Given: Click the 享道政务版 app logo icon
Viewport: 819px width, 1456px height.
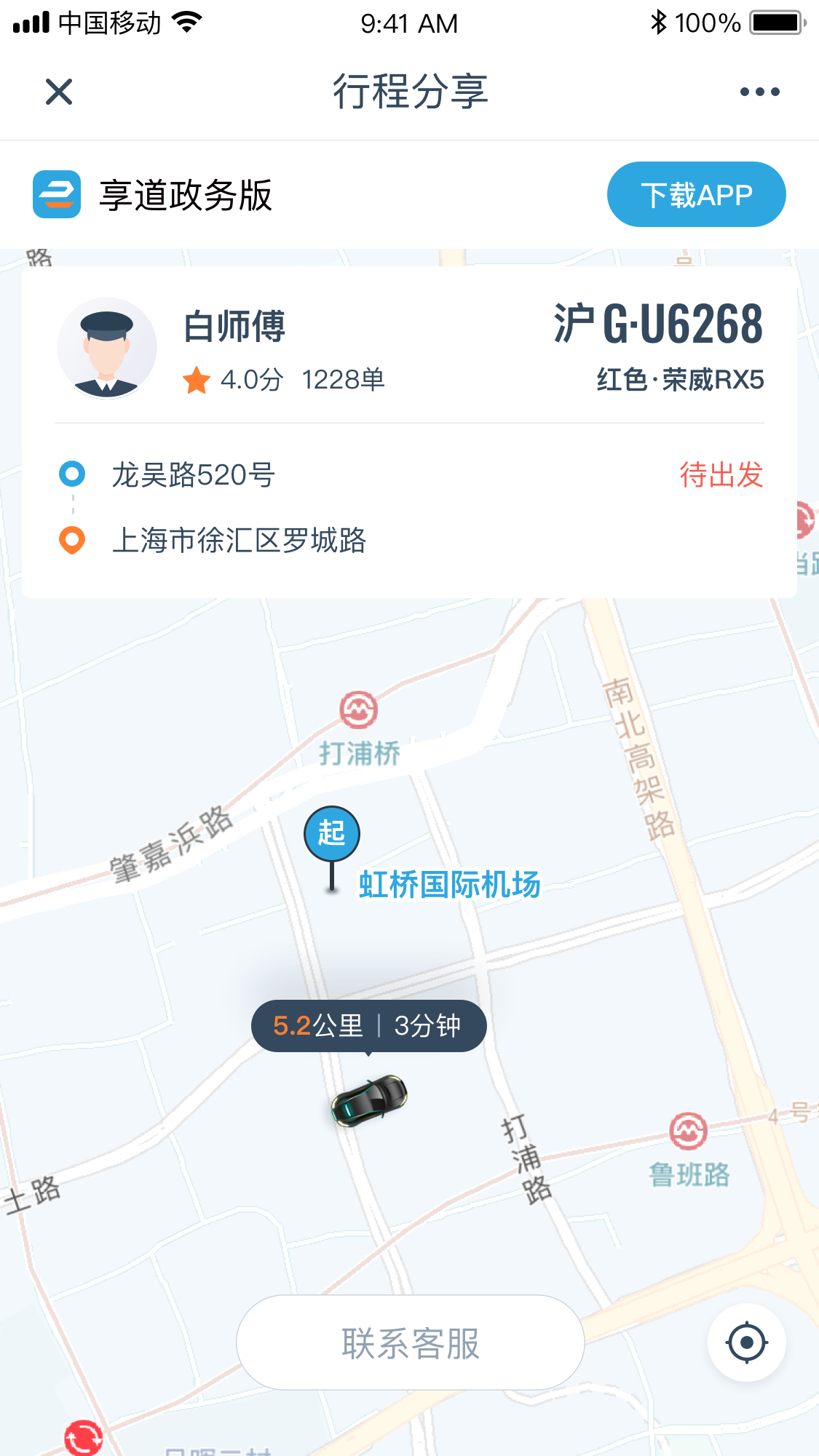Looking at the screenshot, I should point(57,194).
